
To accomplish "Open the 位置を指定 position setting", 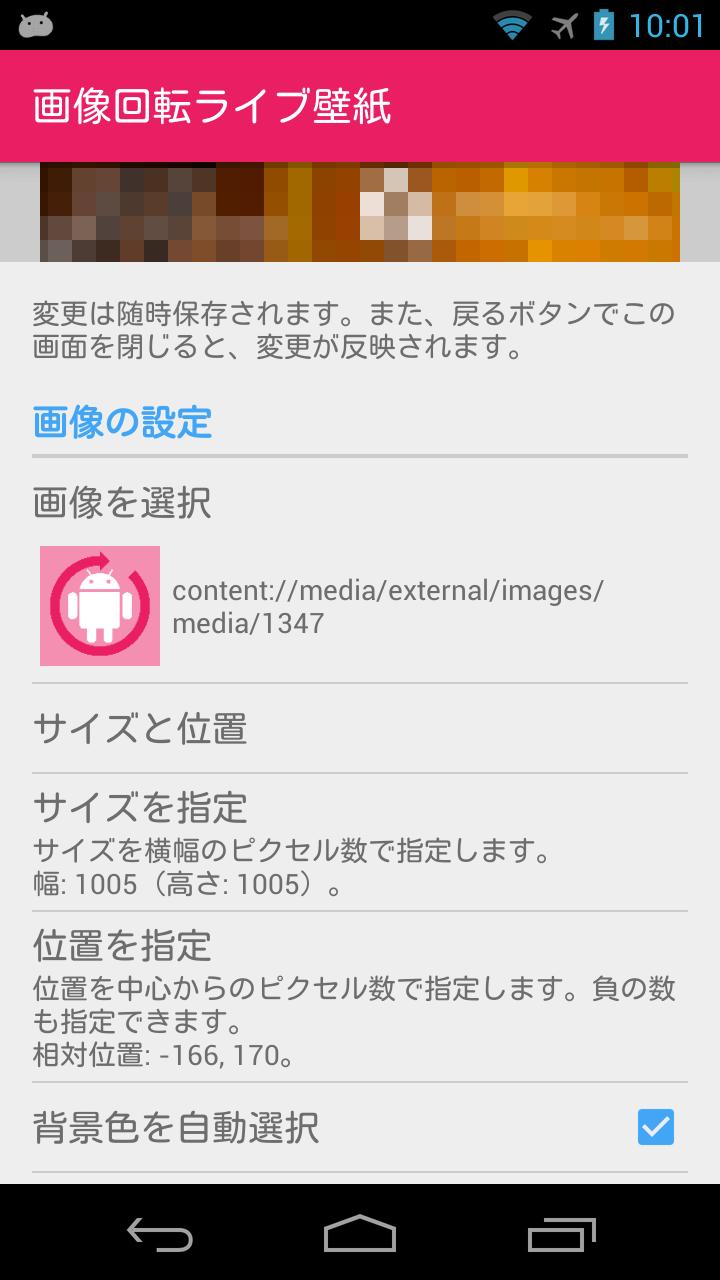I will point(360,998).
